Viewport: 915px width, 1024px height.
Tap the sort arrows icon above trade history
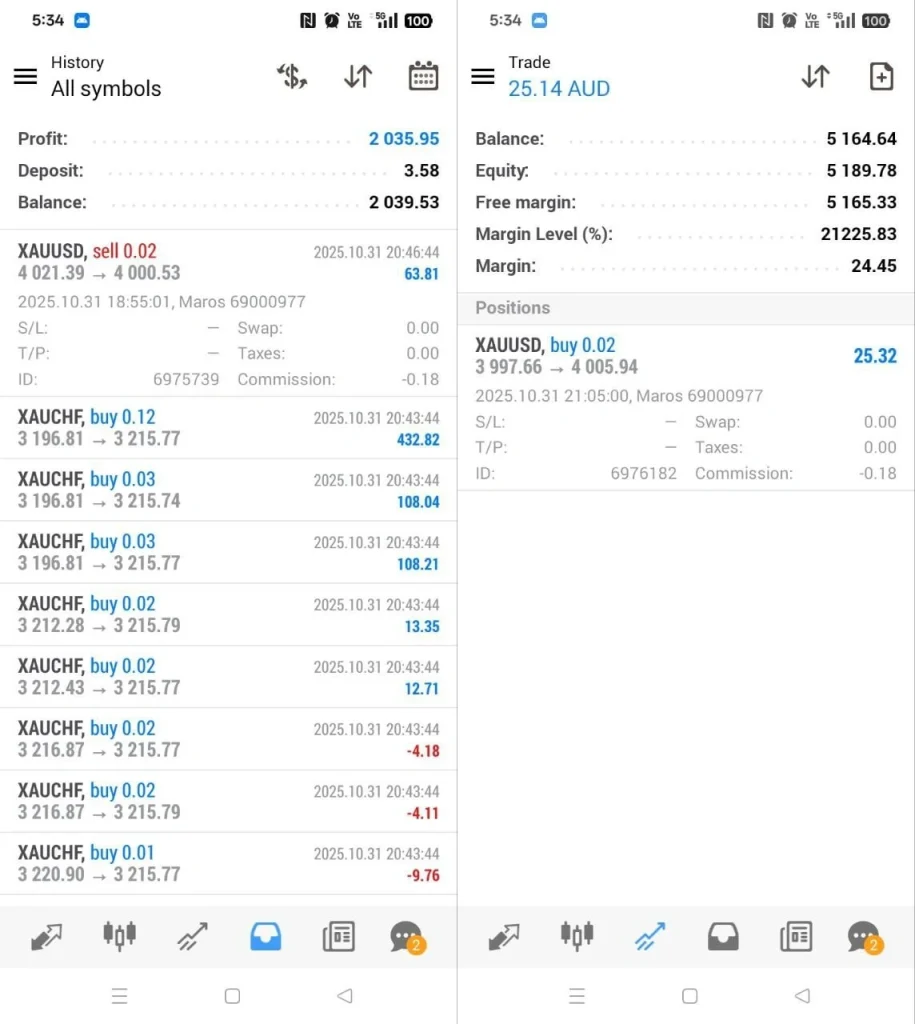point(358,76)
